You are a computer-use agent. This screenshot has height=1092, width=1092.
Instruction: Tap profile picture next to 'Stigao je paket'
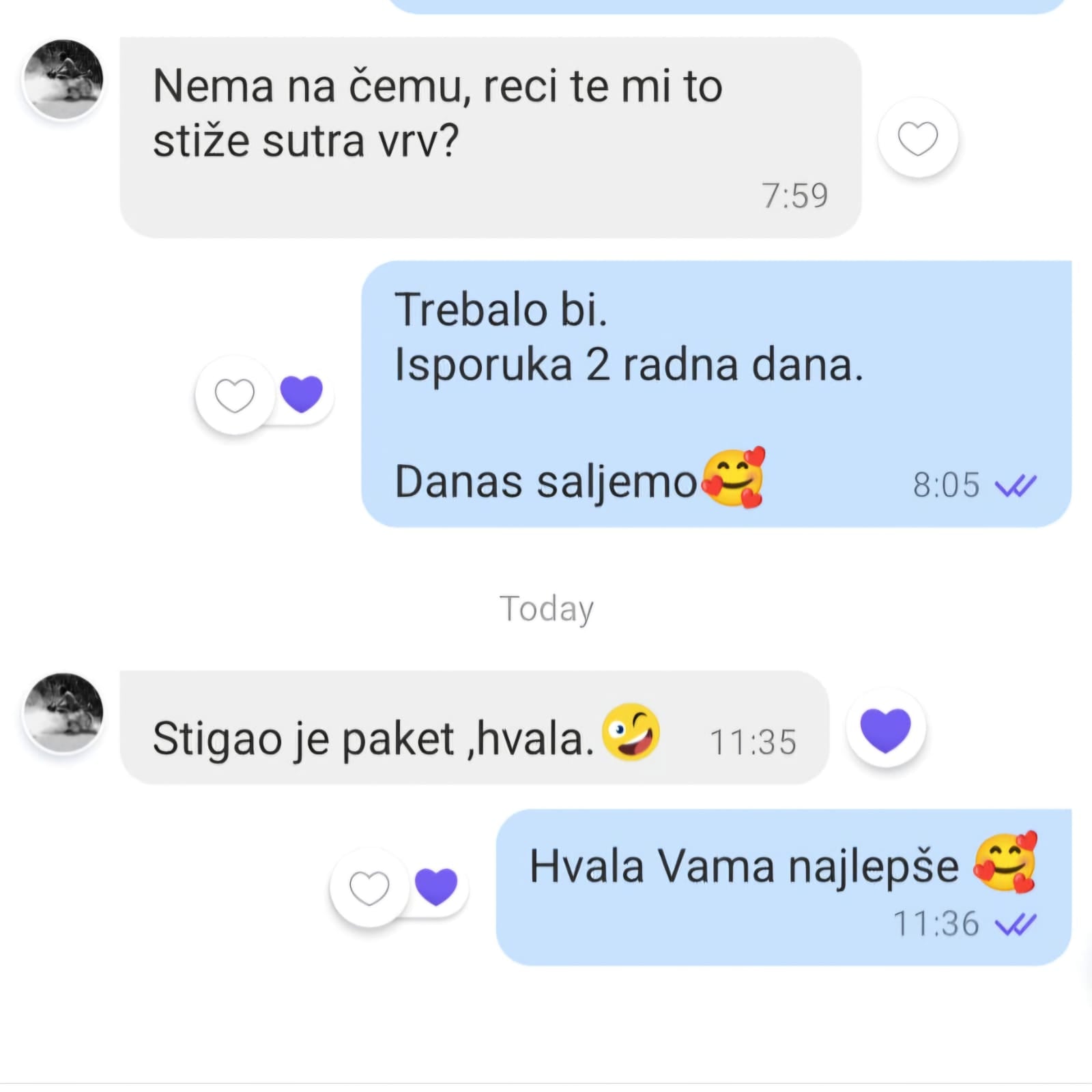63,713
